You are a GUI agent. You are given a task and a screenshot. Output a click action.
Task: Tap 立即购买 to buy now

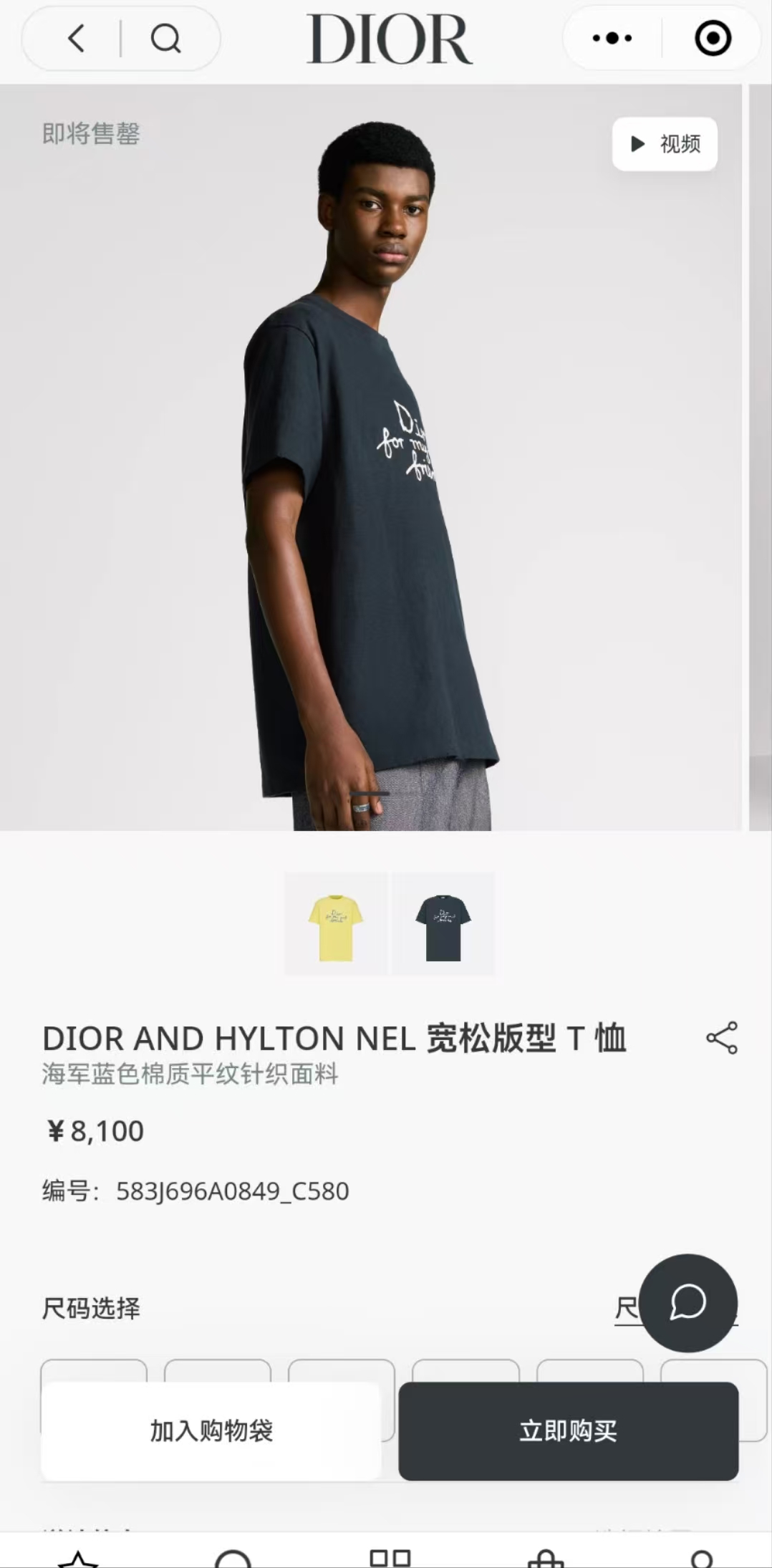point(568,1430)
